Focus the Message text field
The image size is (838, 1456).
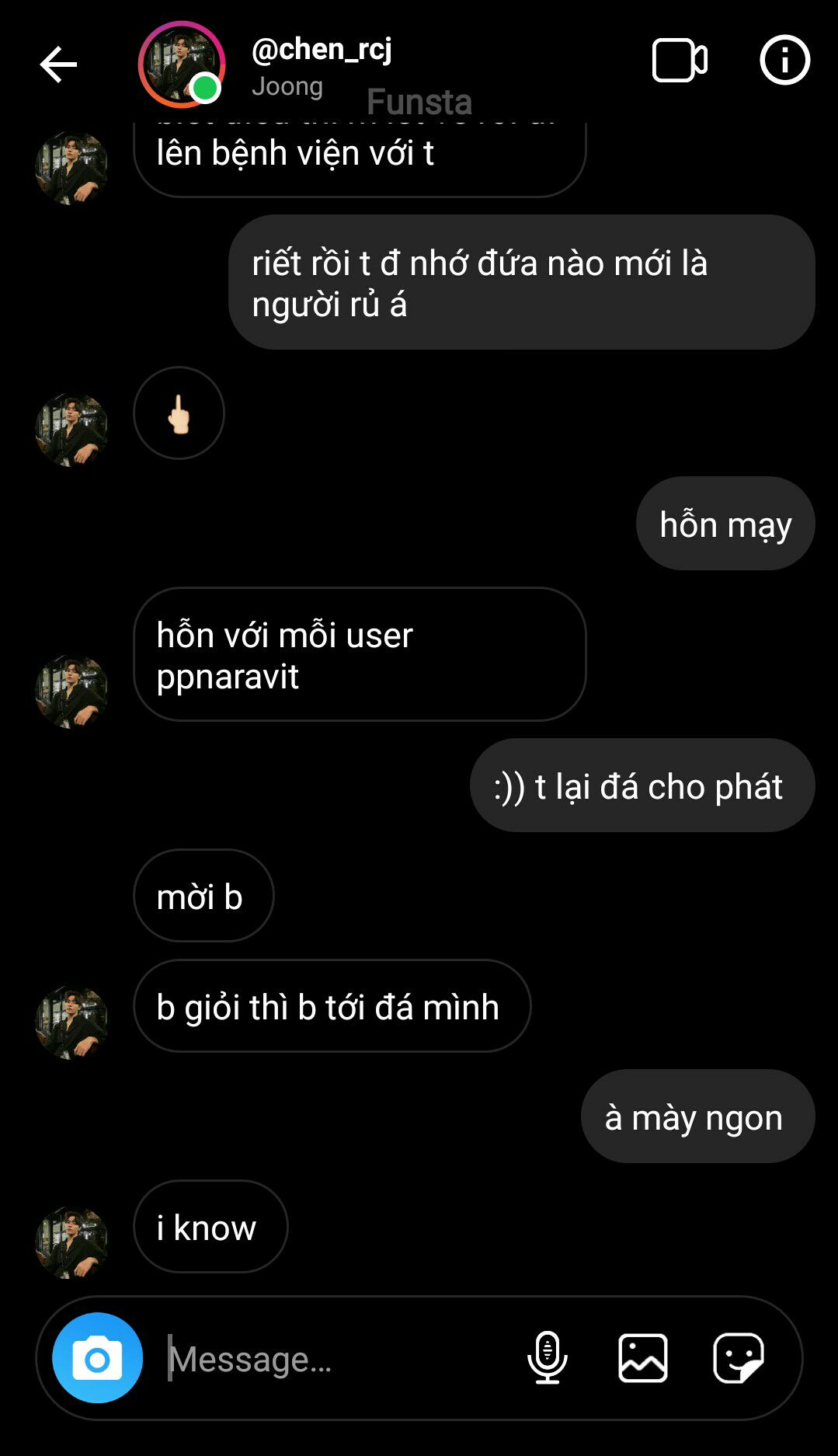point(334,1359)
